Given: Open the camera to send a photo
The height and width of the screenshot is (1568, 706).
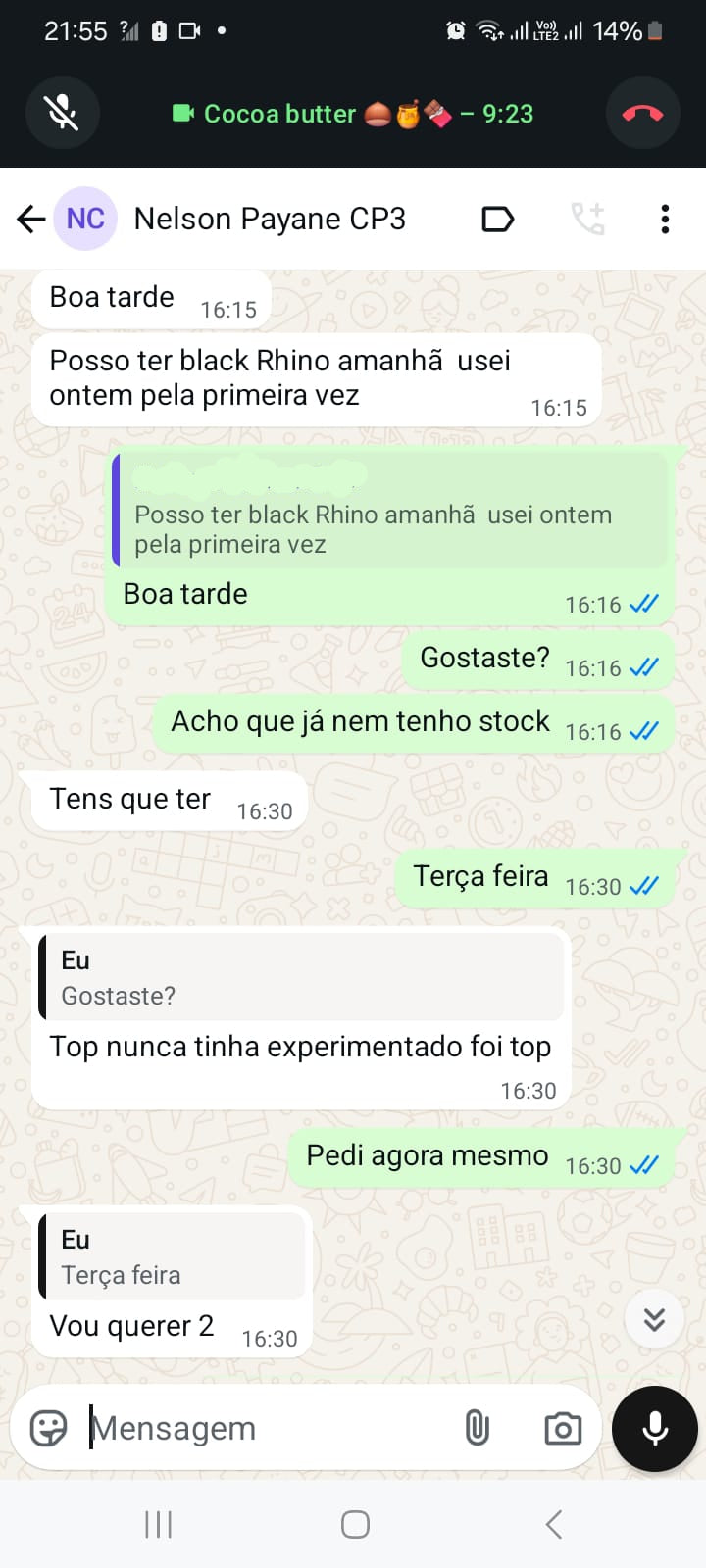Looking at the screenshot, I should [x=563, y=1428].
